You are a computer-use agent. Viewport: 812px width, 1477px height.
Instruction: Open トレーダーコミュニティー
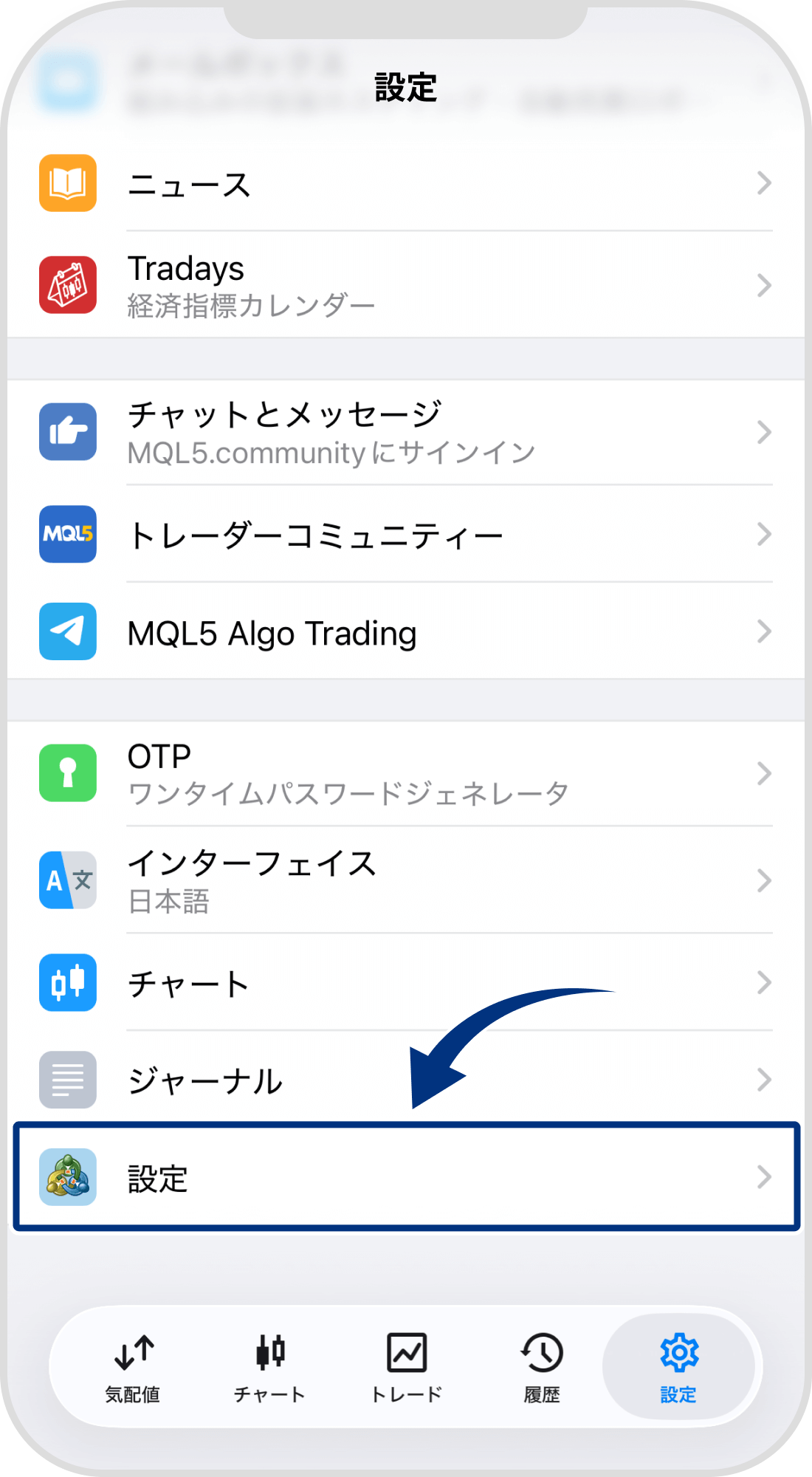[406, 534]
